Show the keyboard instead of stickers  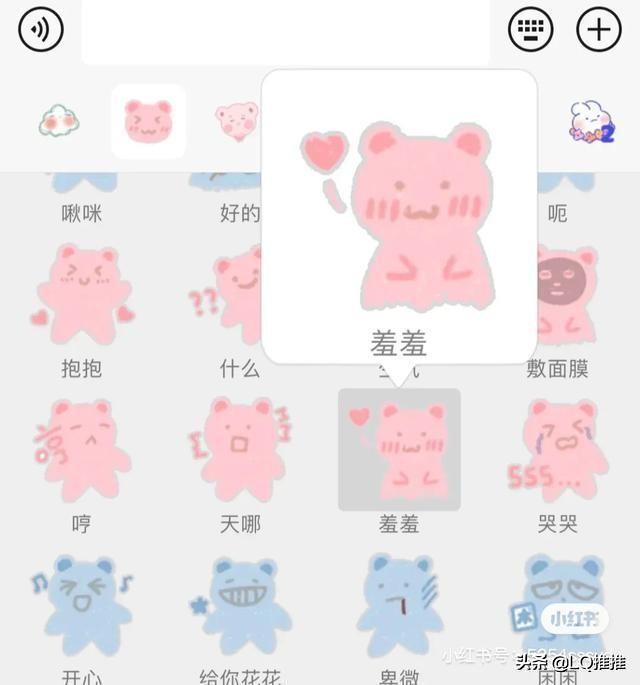coord(530,30)
